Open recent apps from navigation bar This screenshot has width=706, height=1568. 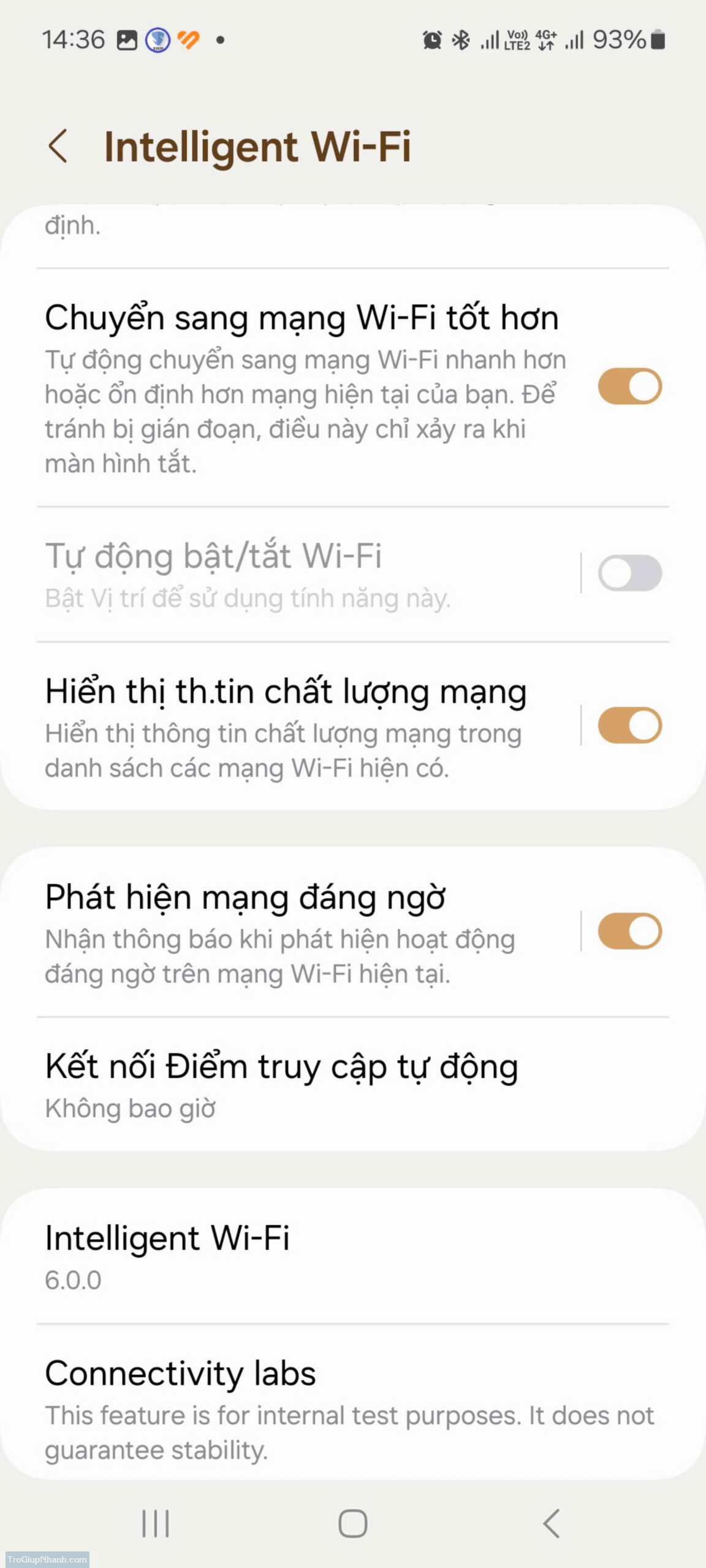point(156,1523)
